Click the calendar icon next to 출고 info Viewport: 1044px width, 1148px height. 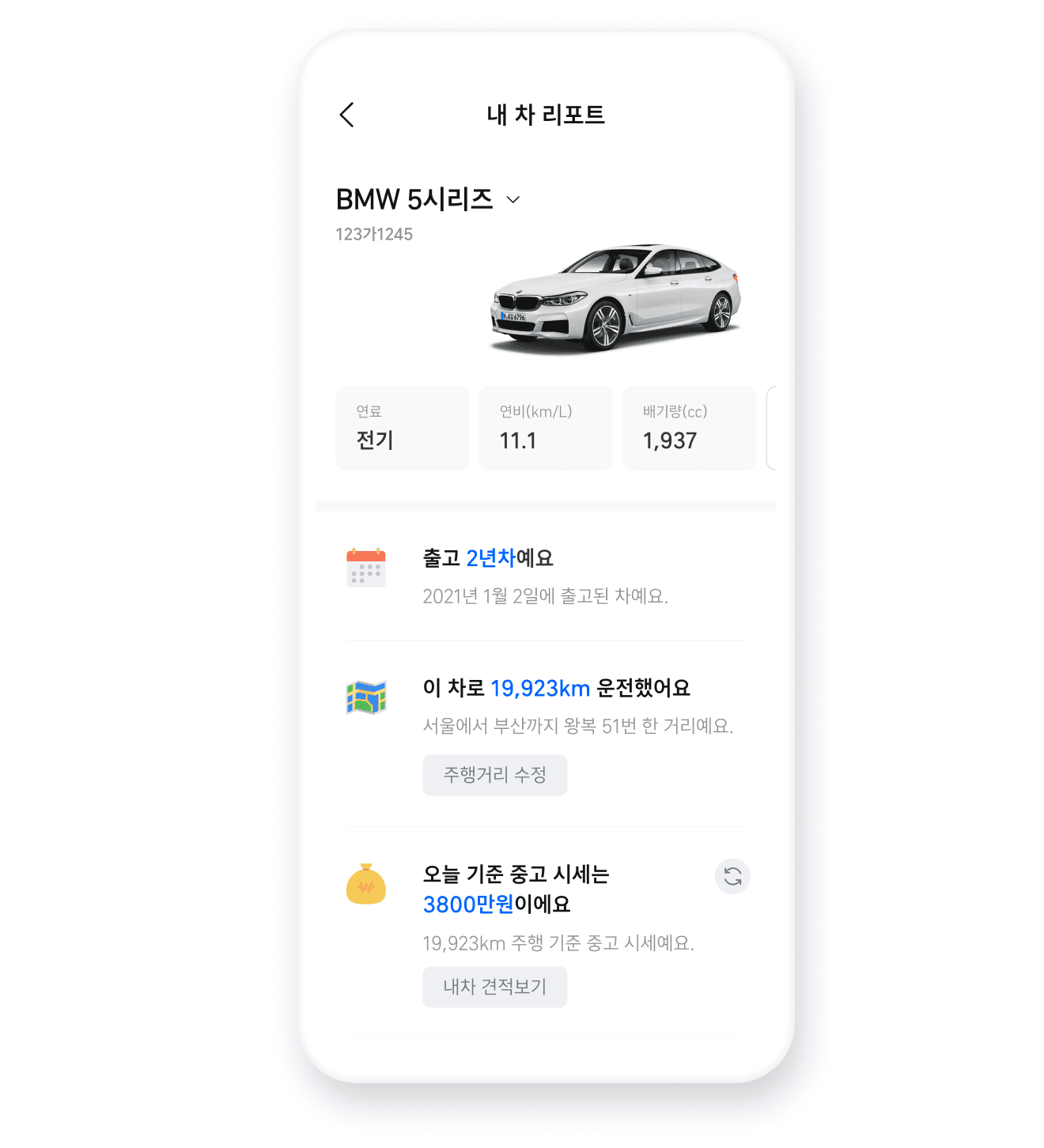[366, 566]
